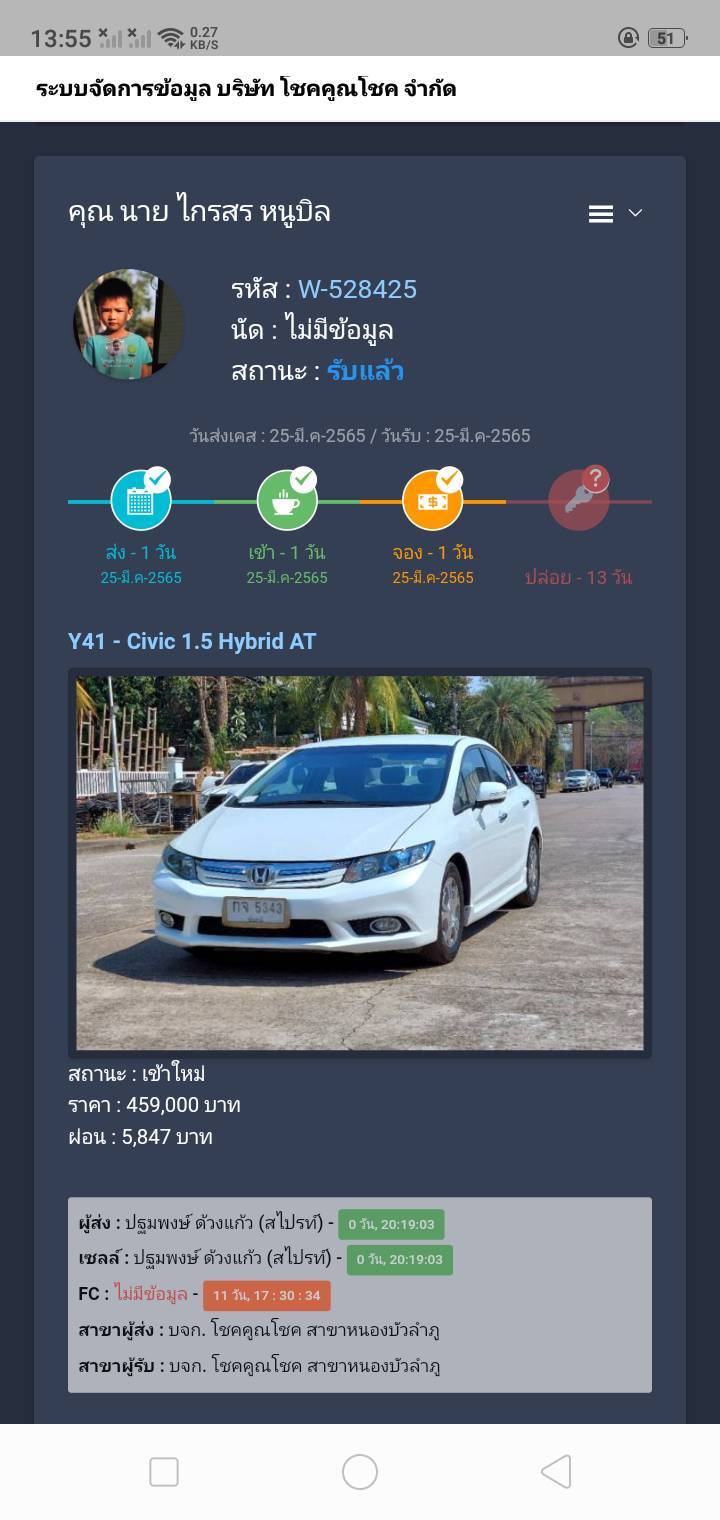The height and width of the screenshot is (1520, 720).
Task: Open customer code link W-528425
Action: point(357,289)
